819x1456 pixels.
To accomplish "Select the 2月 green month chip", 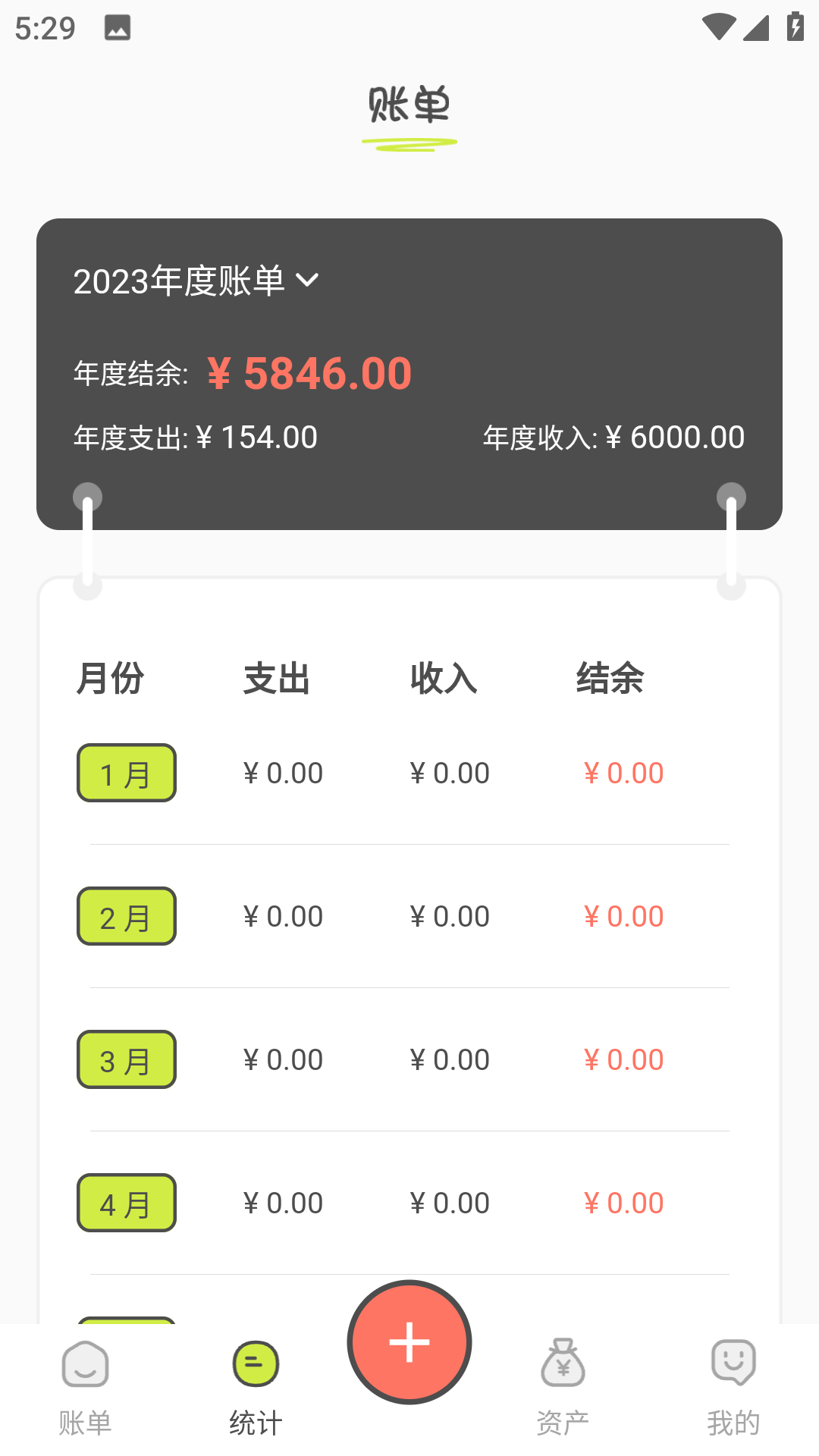I will [x=126, y=916].
